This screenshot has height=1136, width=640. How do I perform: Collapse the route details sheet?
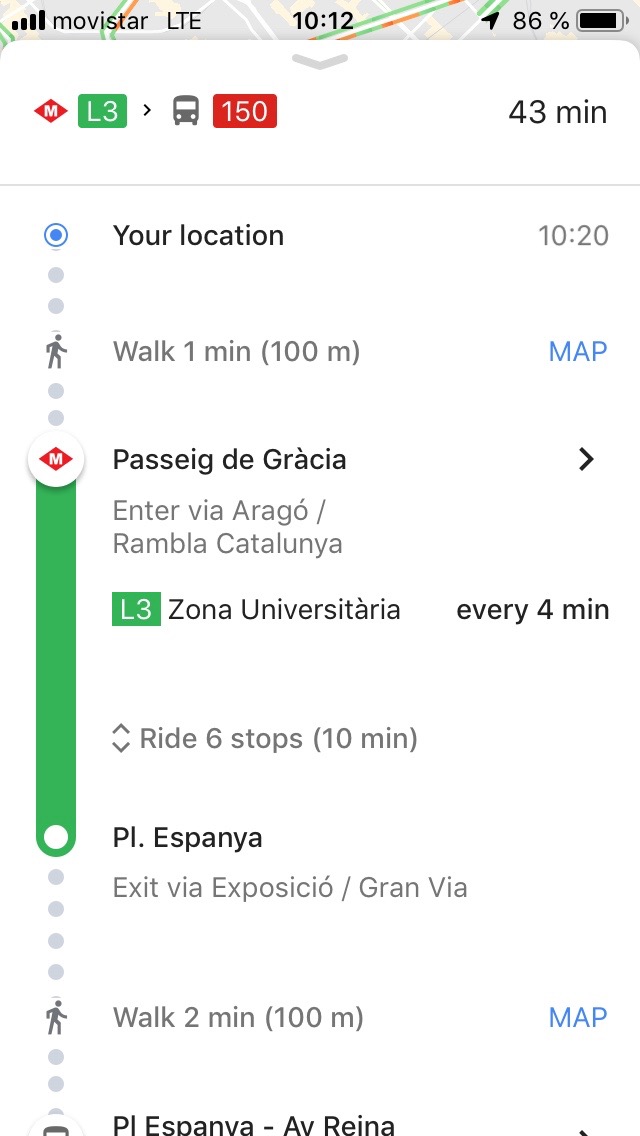coord(320,61)
